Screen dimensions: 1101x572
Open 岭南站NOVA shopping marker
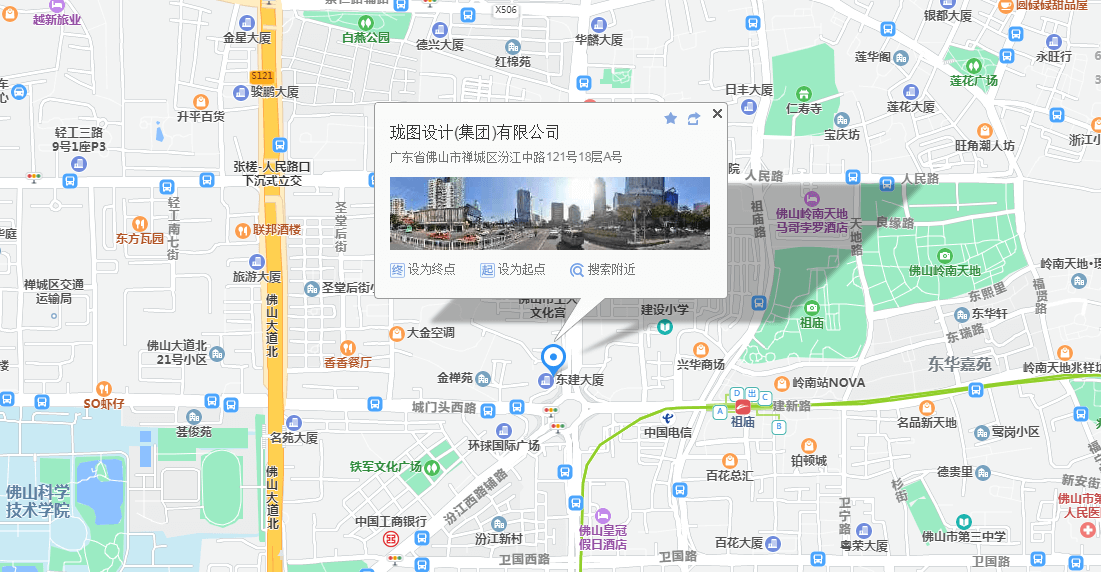coord(782,383)
